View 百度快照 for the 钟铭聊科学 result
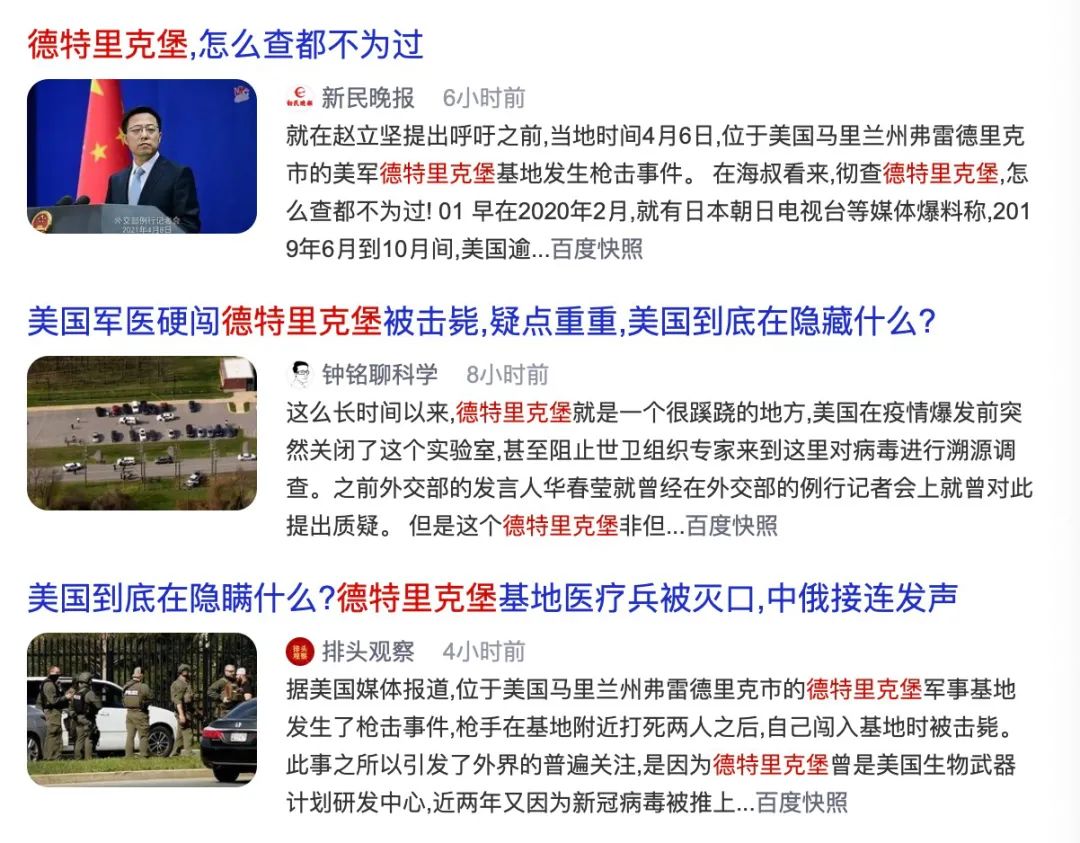 (x=731, y=526)
